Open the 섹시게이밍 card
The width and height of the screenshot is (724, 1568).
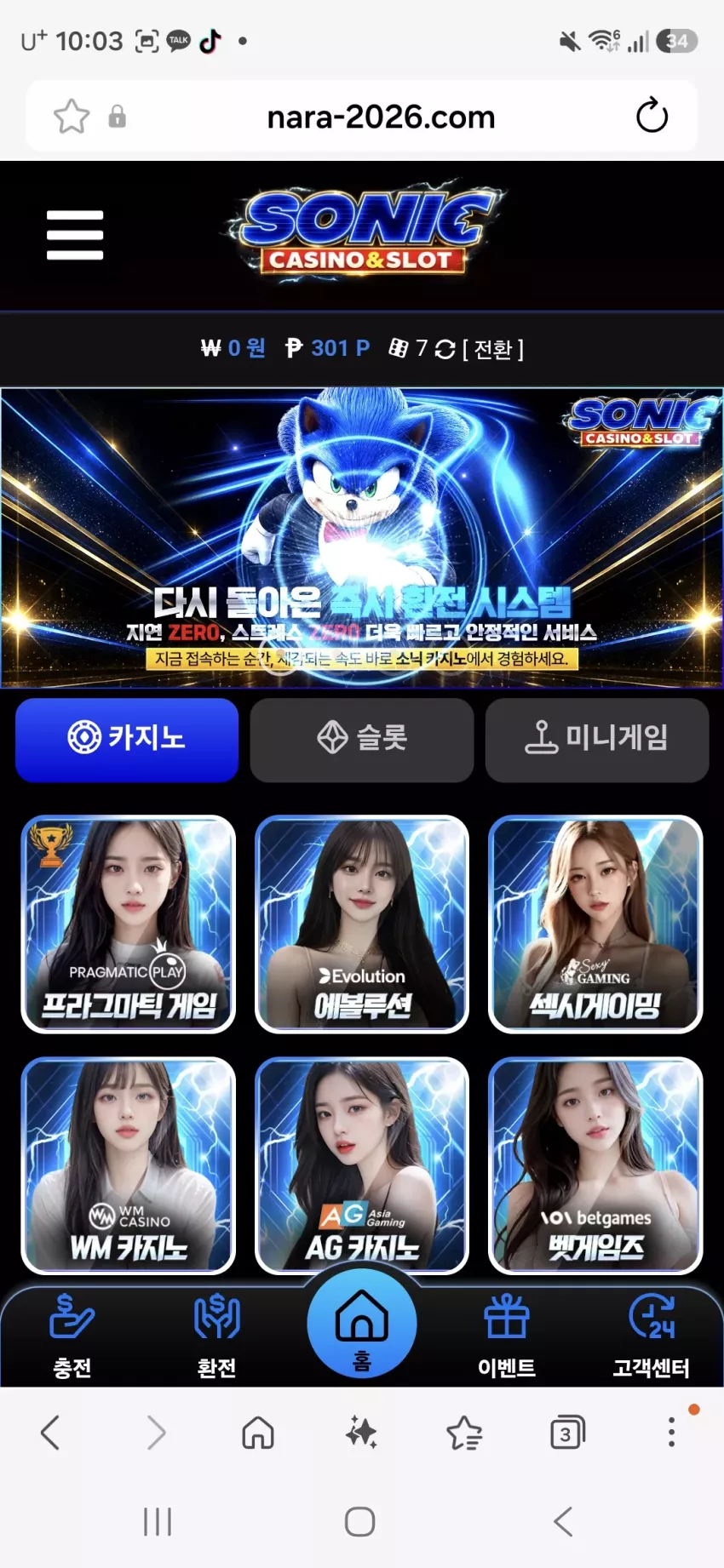[x=595, y=924]
